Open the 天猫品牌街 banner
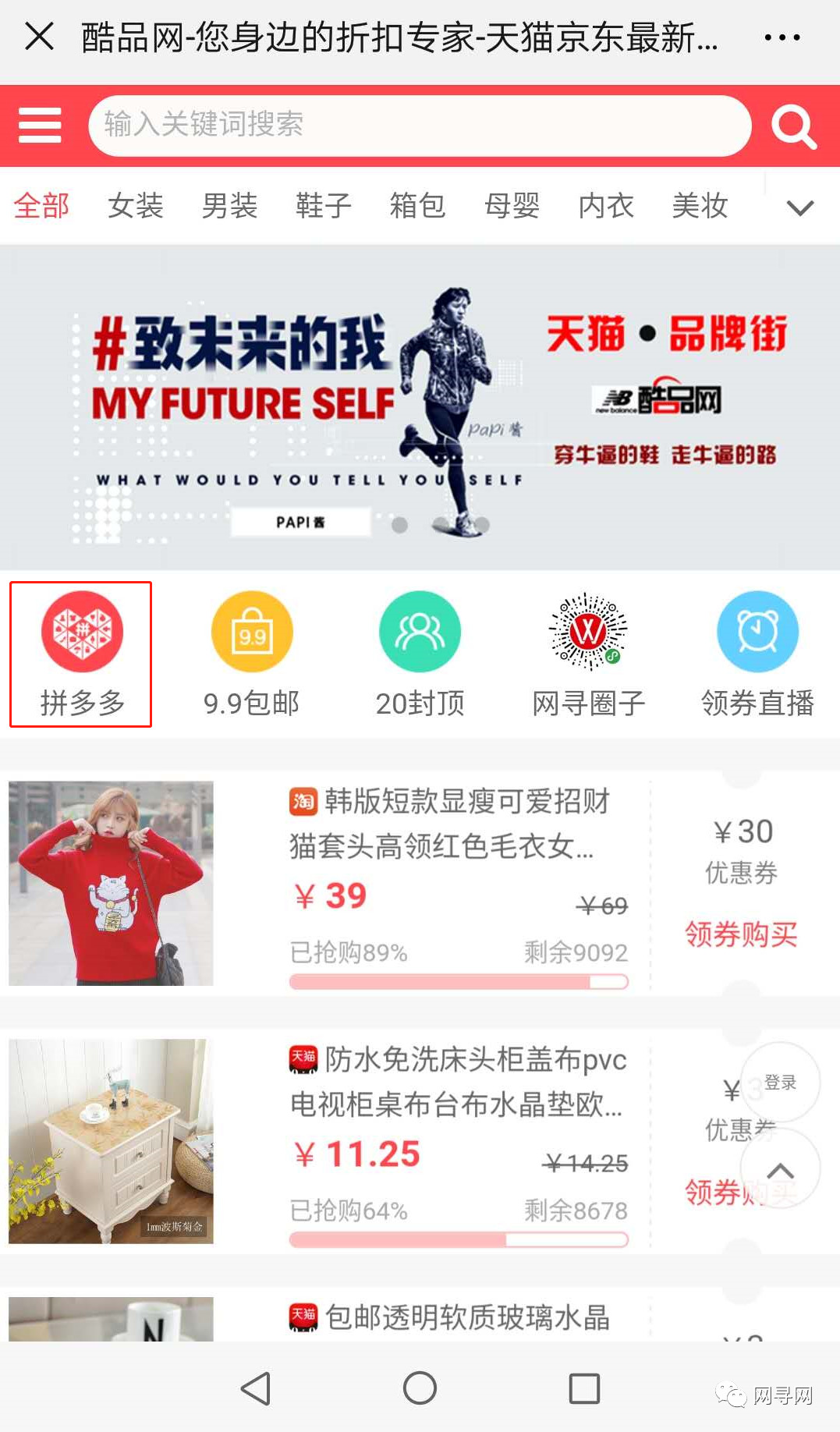The height and width of the screenshot is (1432, 840). click(420, 407)
